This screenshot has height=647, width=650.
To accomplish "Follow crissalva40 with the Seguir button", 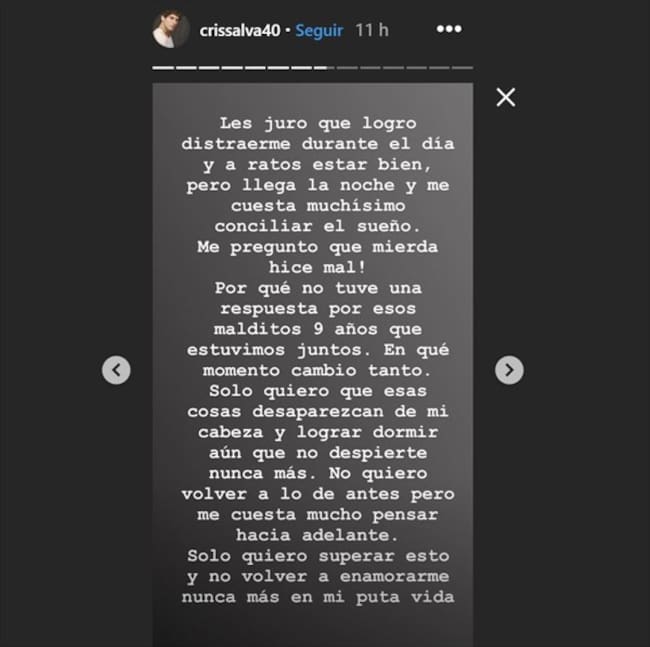I will click(319, 30).
